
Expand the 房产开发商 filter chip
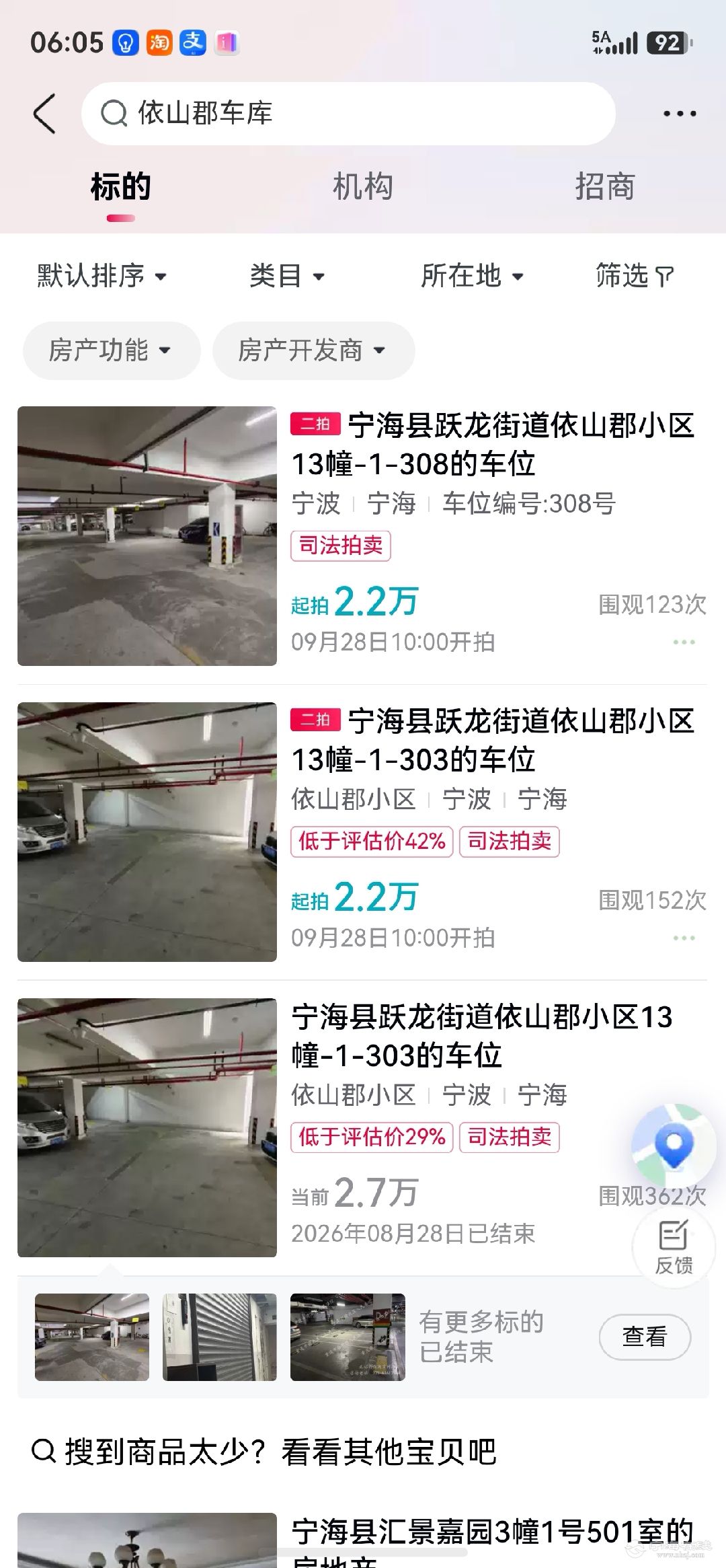[x=313, y=350]
